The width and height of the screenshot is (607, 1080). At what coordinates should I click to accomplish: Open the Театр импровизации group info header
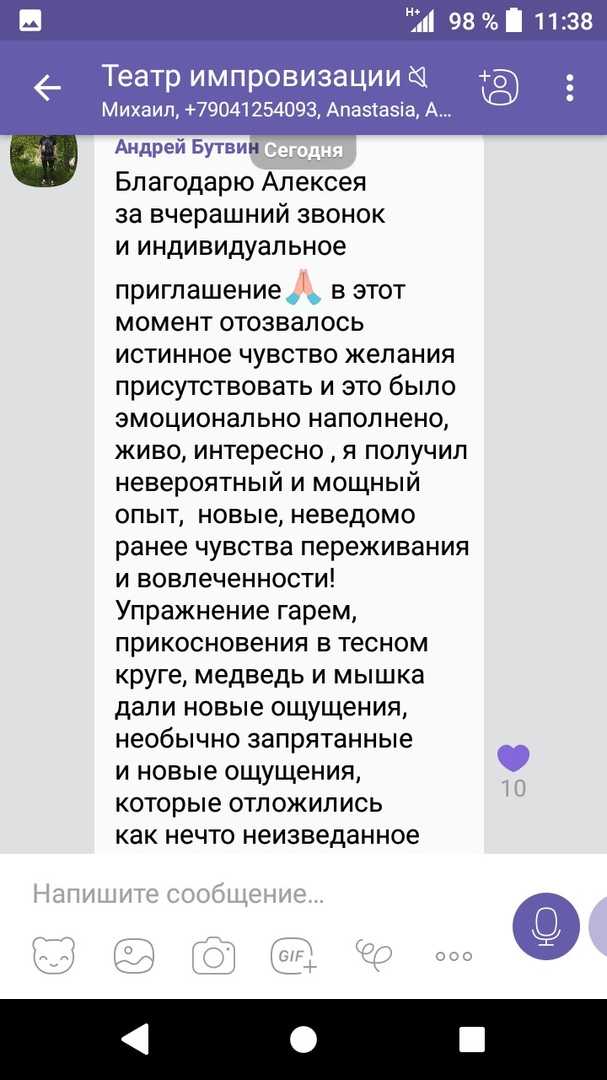[x=277, y=88]
